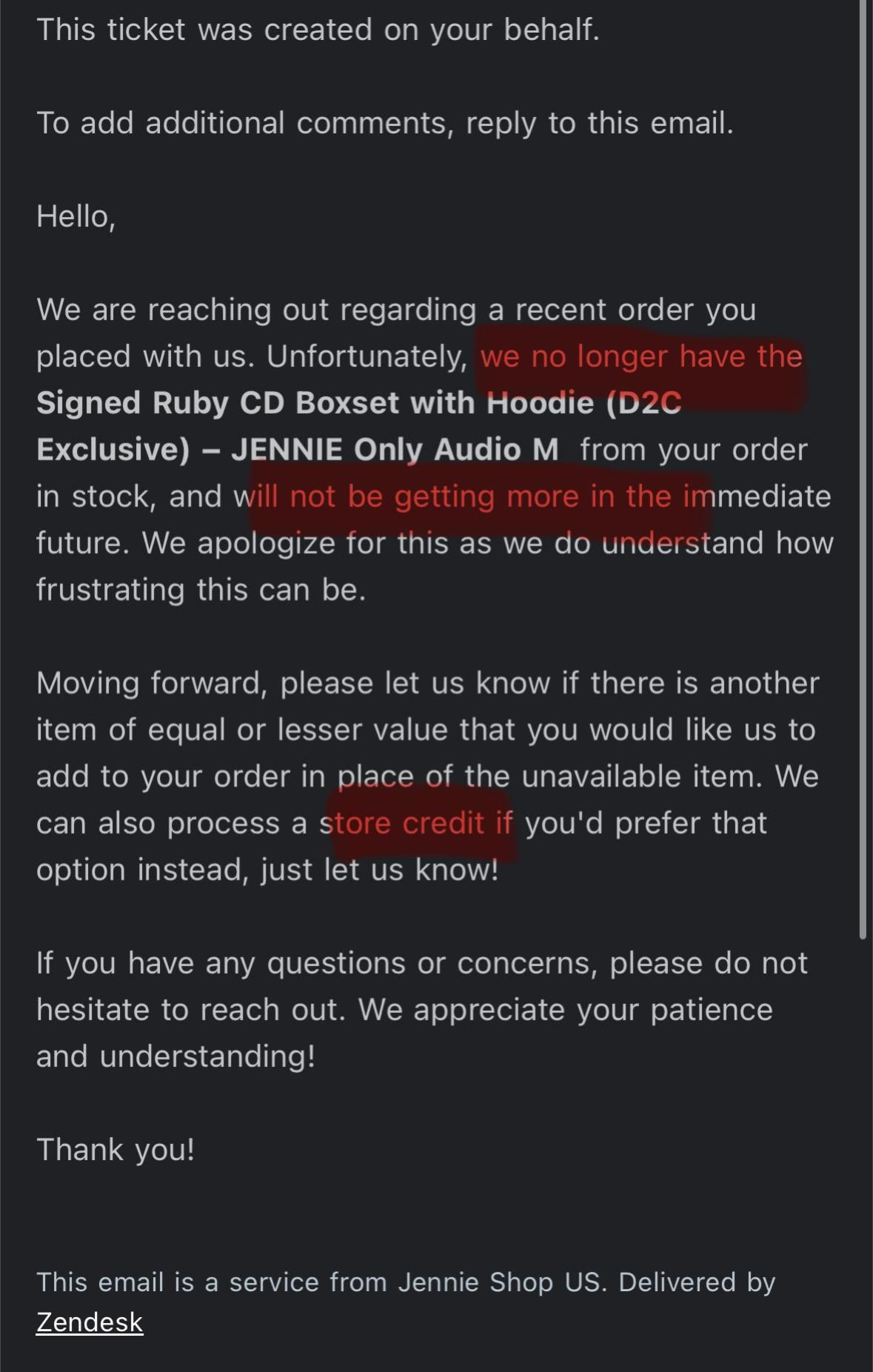Open the Zendesk link
The height and width of the screenshot is (1372, 873).
[90, 1322]
